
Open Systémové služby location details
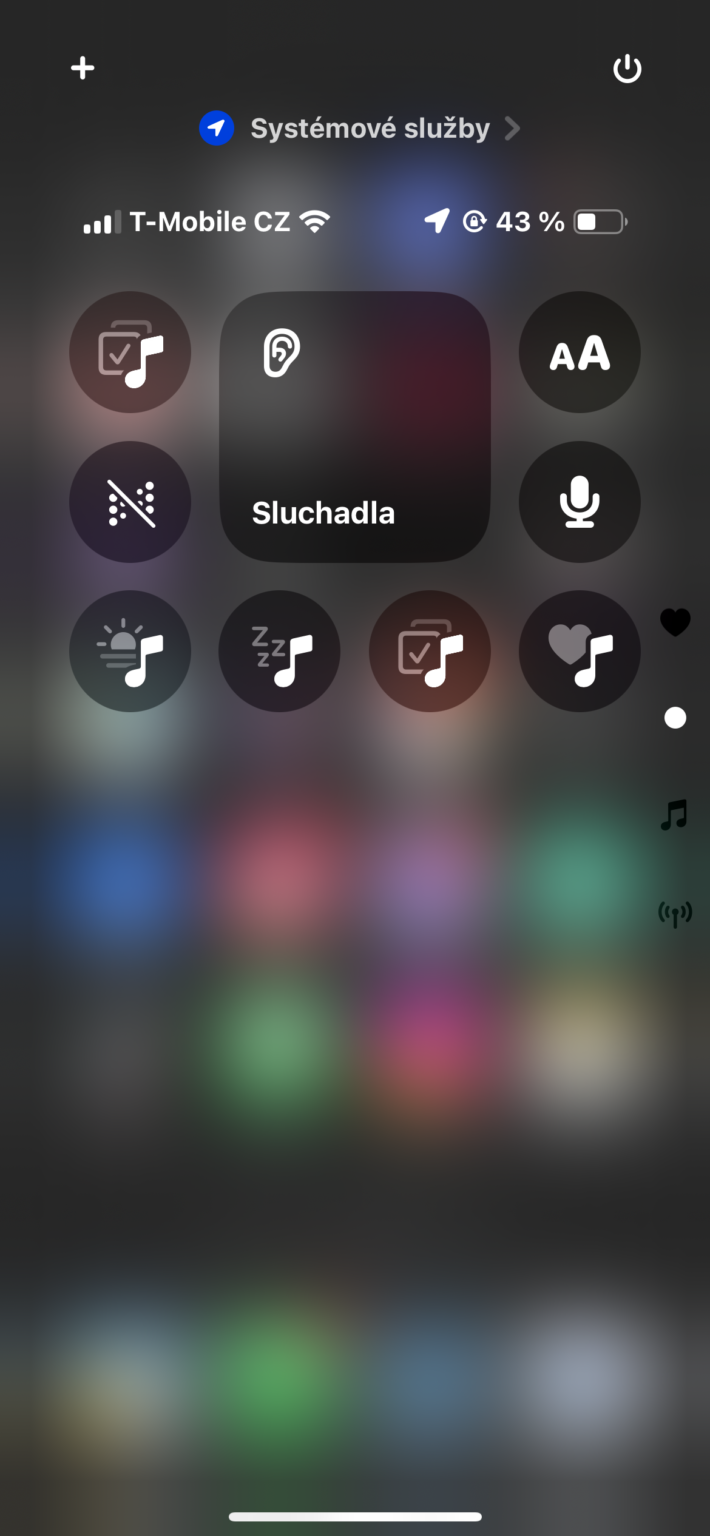pos(360,129)
